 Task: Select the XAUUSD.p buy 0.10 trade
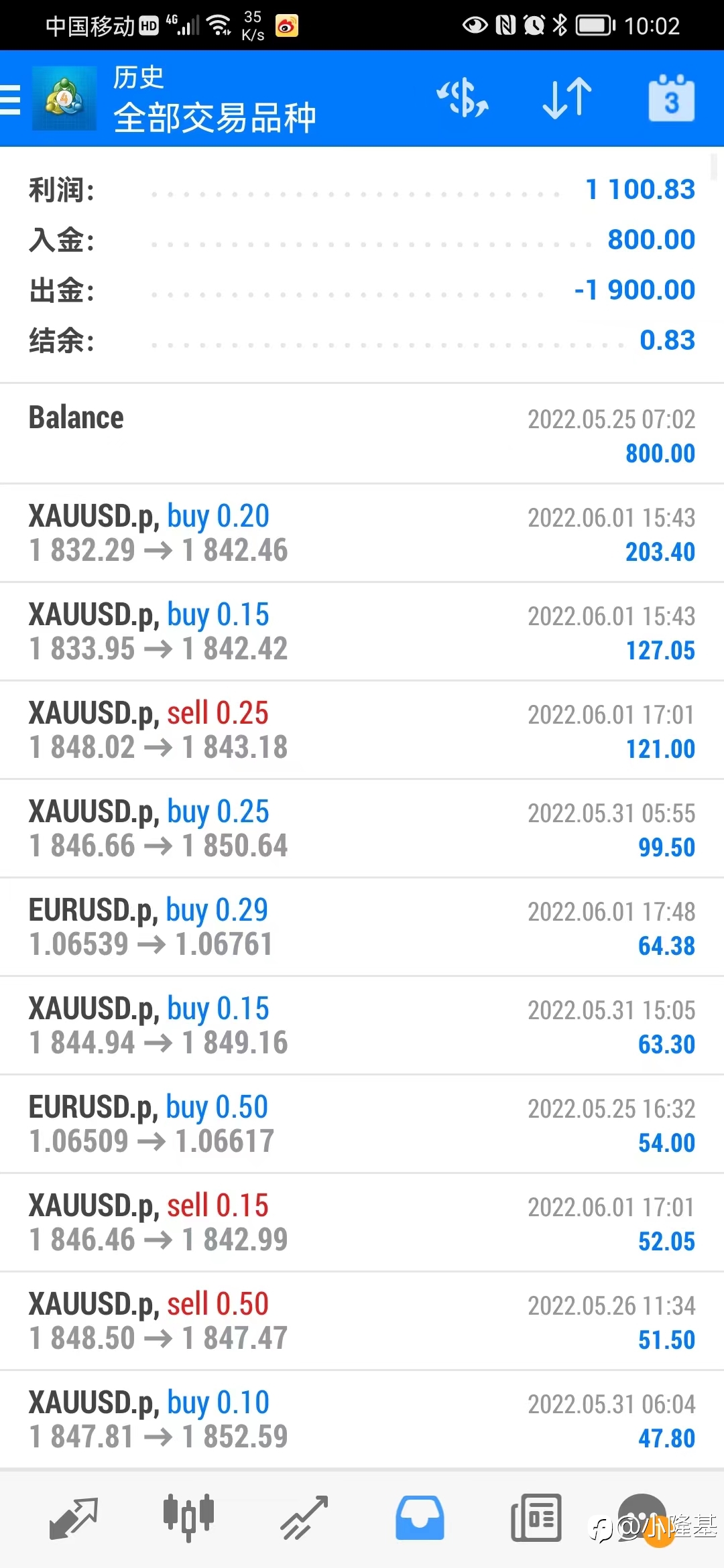[x=362, y=1419]
